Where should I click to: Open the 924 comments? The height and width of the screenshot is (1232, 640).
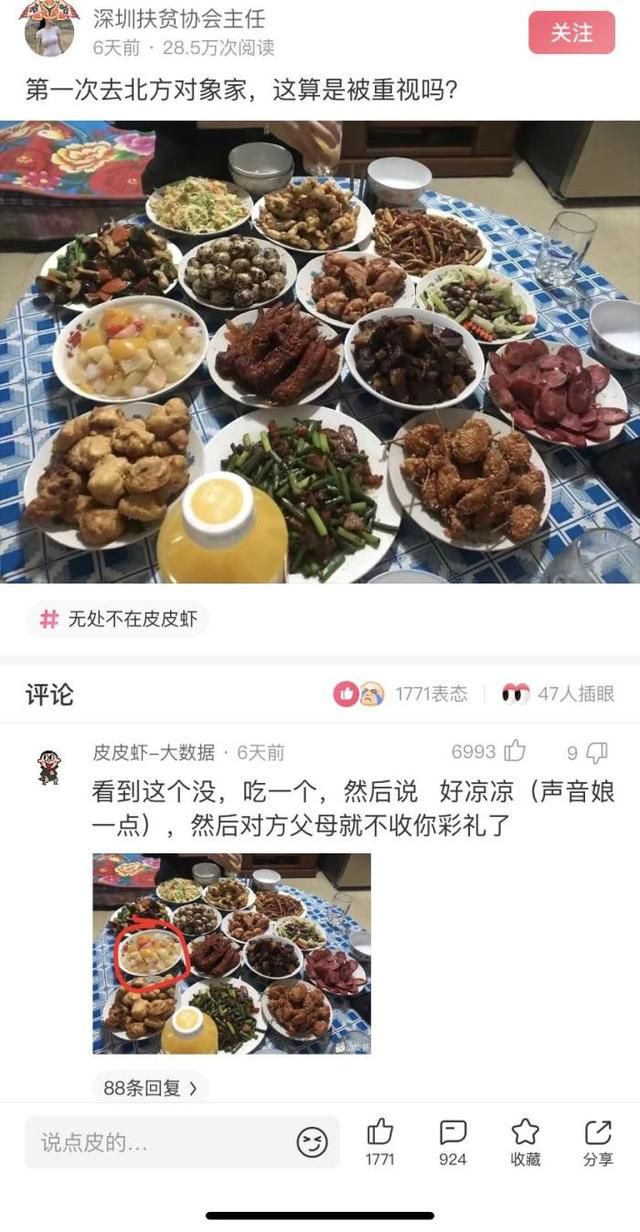453,1142
